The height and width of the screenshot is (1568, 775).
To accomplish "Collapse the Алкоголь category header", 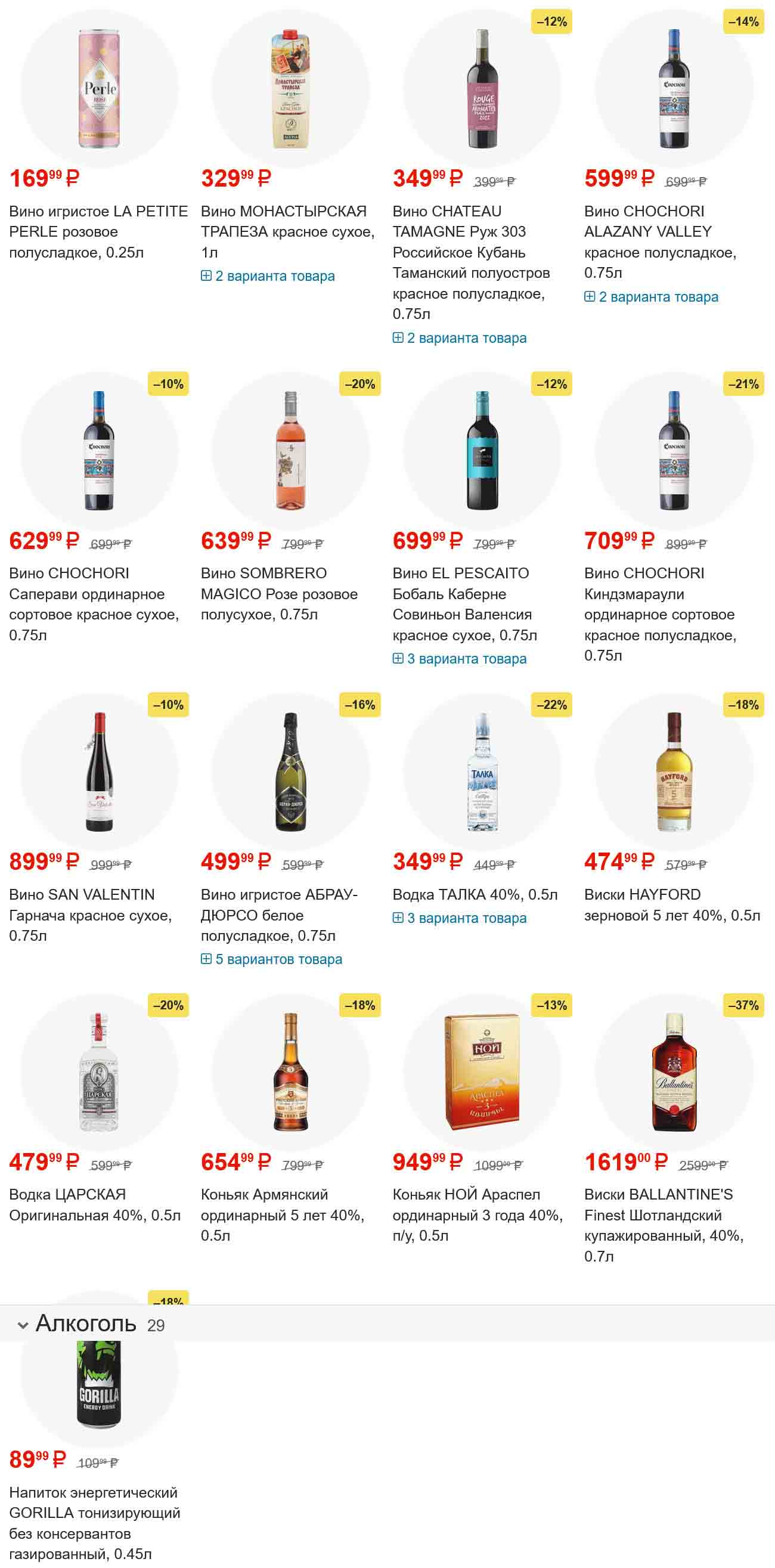I will point(23,1325).
